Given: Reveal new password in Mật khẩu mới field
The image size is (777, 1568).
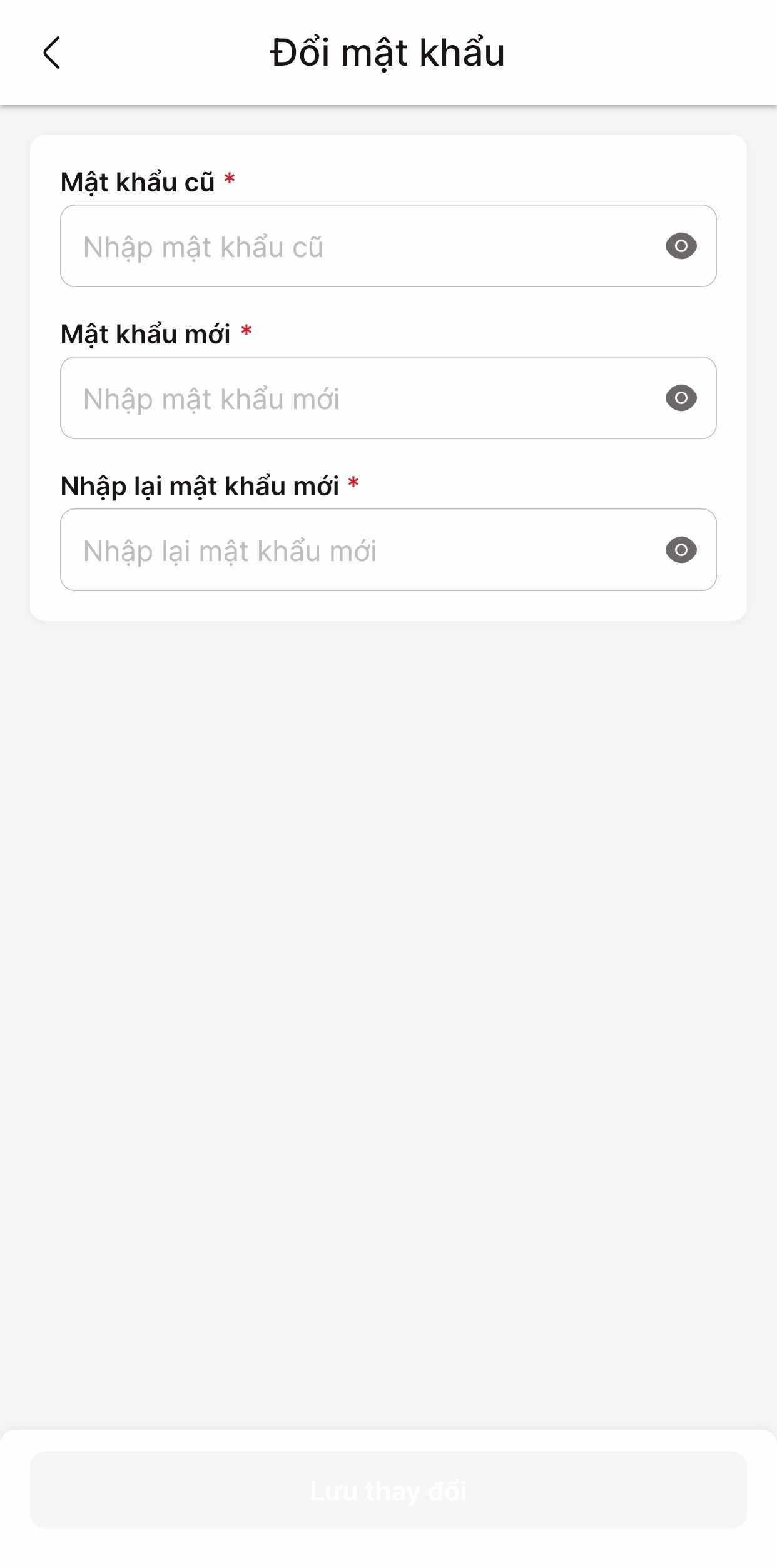Looking at the screenshot, I should [681, 398].
